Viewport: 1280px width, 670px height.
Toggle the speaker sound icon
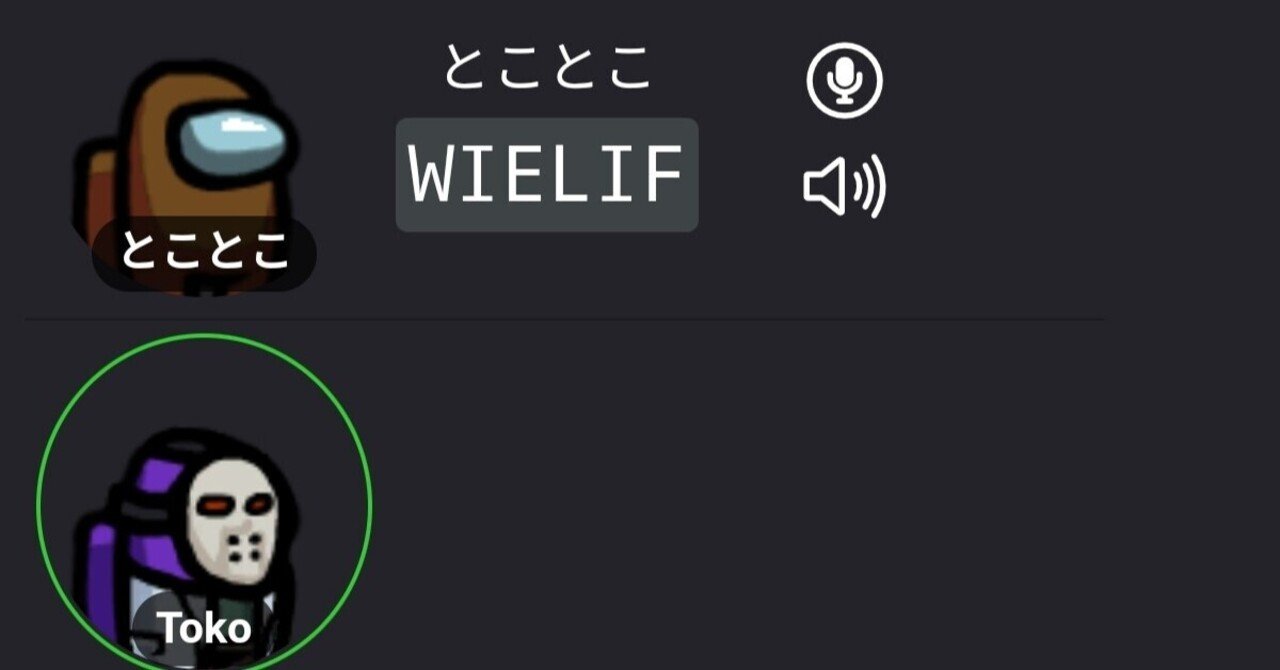(x=844, y=187)
